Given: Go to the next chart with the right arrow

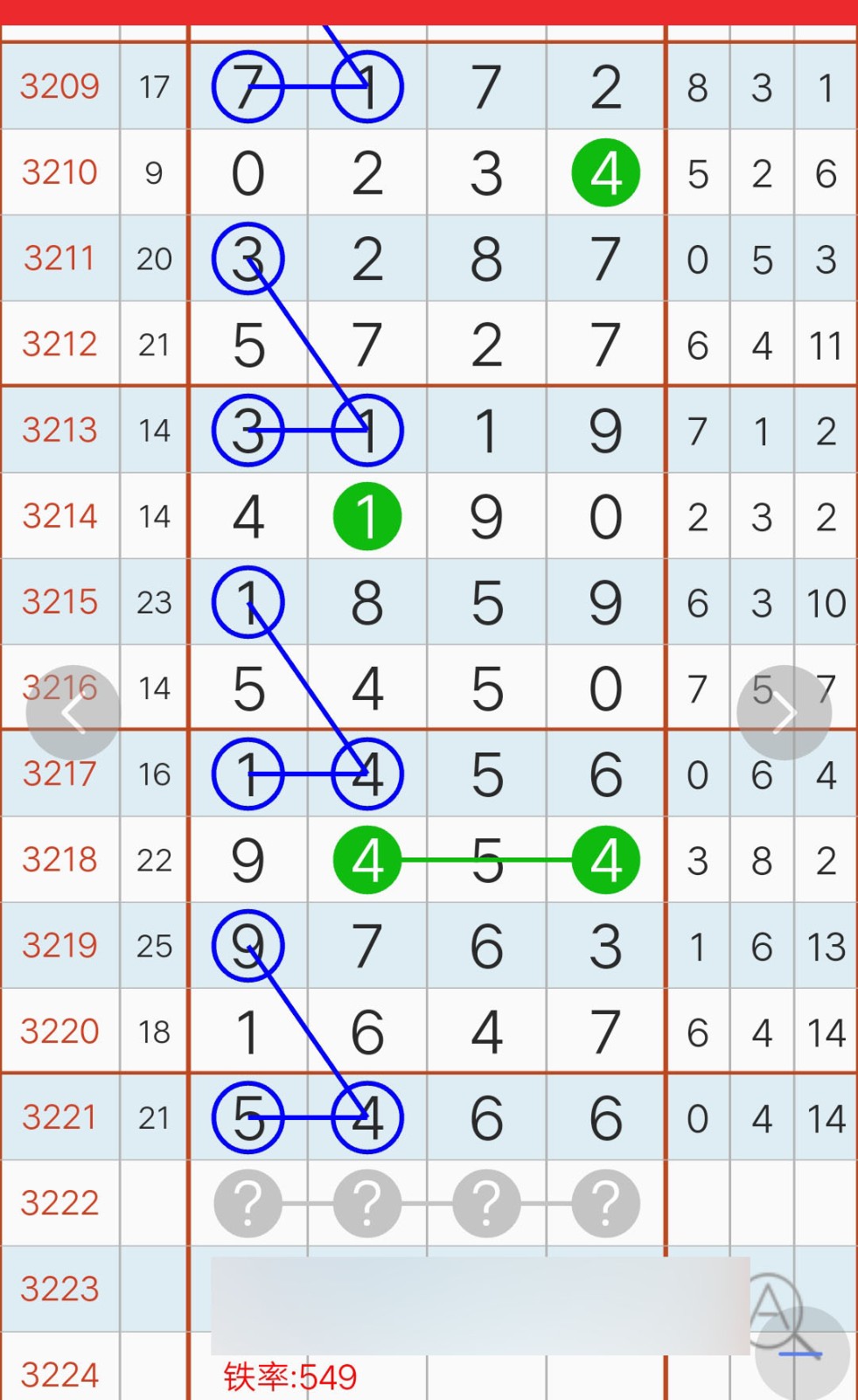Looking at the screenshot, I should 785,713.
